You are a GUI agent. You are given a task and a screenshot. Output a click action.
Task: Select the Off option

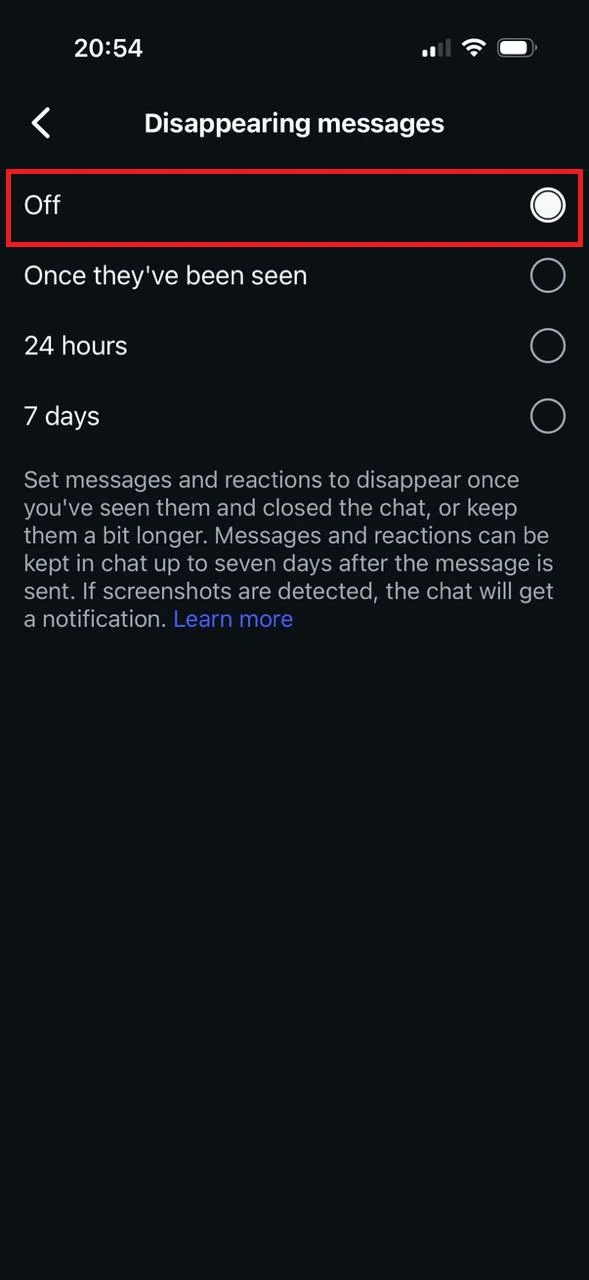(294, 206)
